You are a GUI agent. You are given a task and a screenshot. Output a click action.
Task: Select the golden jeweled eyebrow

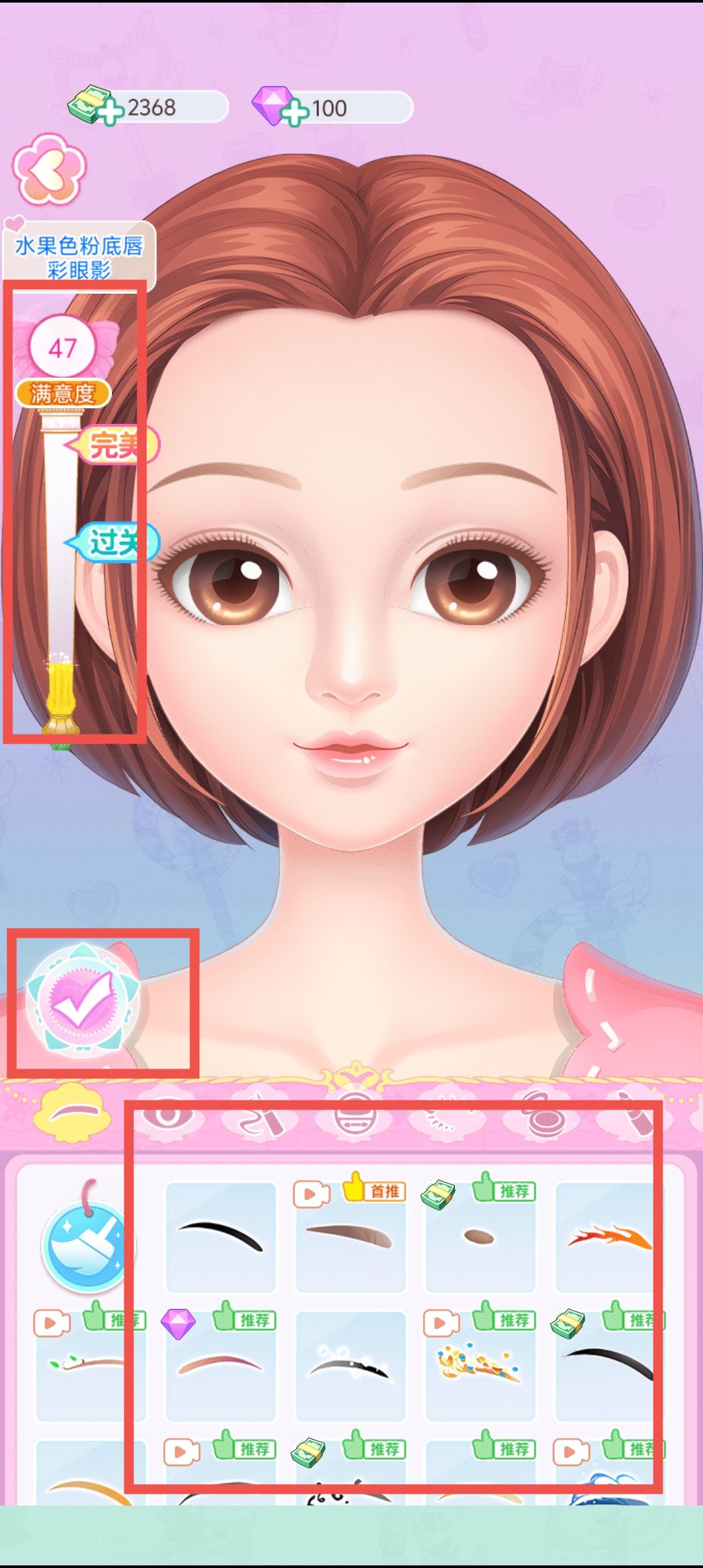pos(480,1366)
